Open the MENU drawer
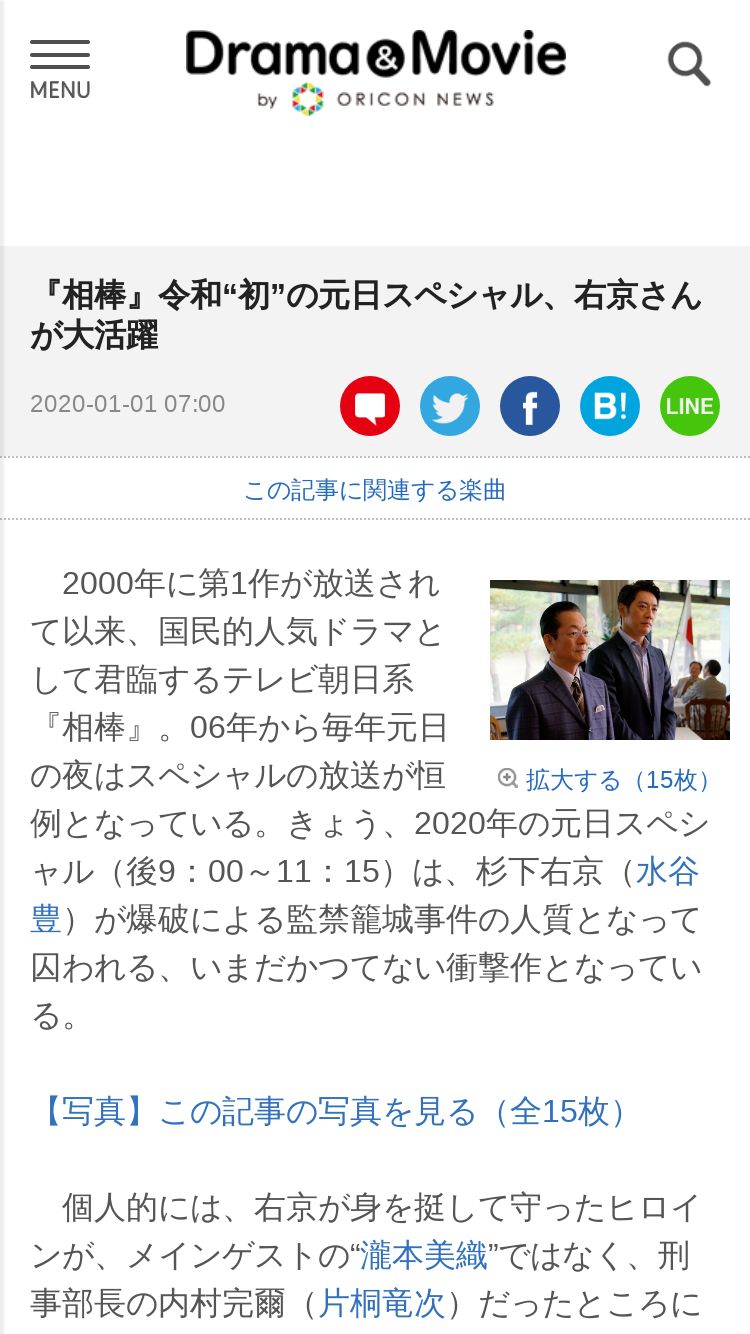 60,70
